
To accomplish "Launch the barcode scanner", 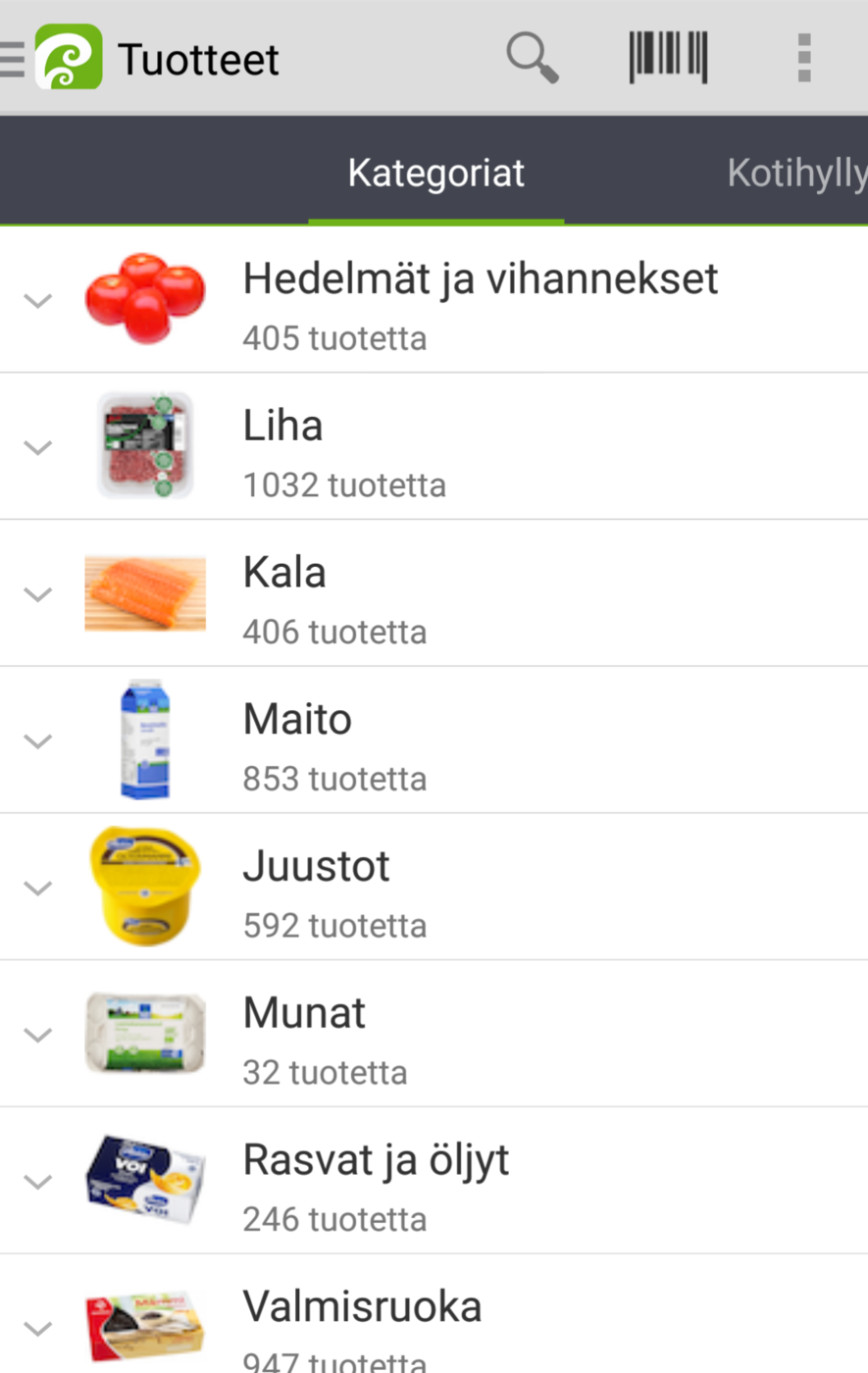I will click(668, 58).
